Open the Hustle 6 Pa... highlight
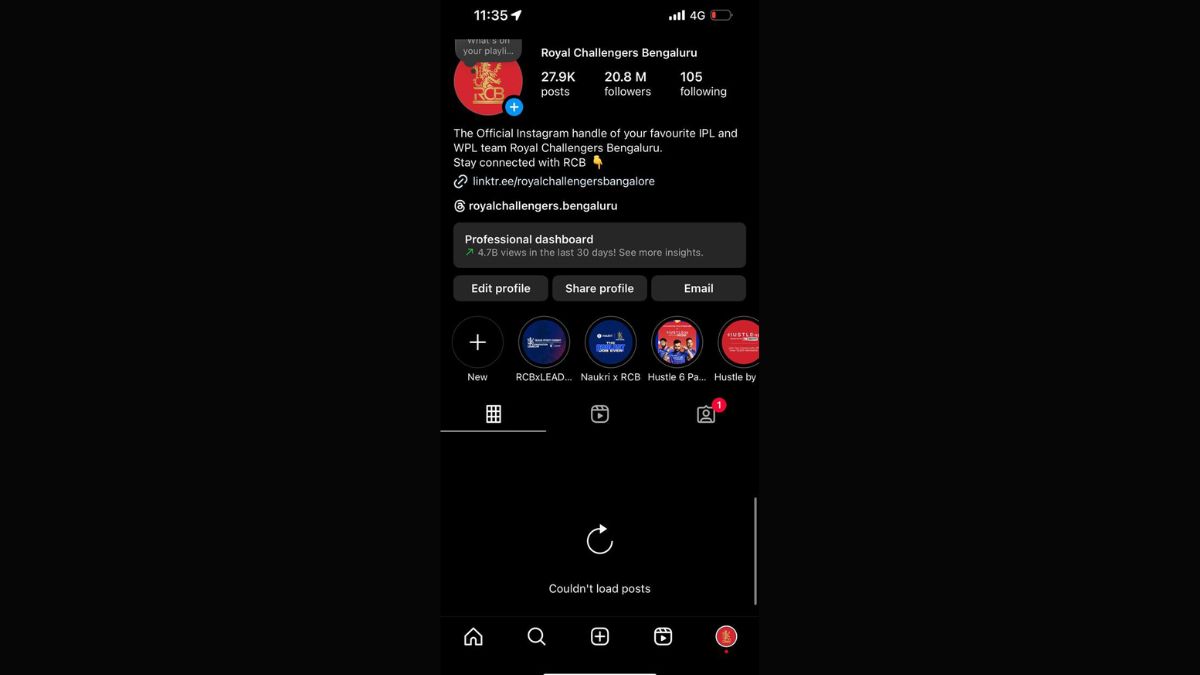Viewport: 1200px width, 675px height. (x=676, y=343)
